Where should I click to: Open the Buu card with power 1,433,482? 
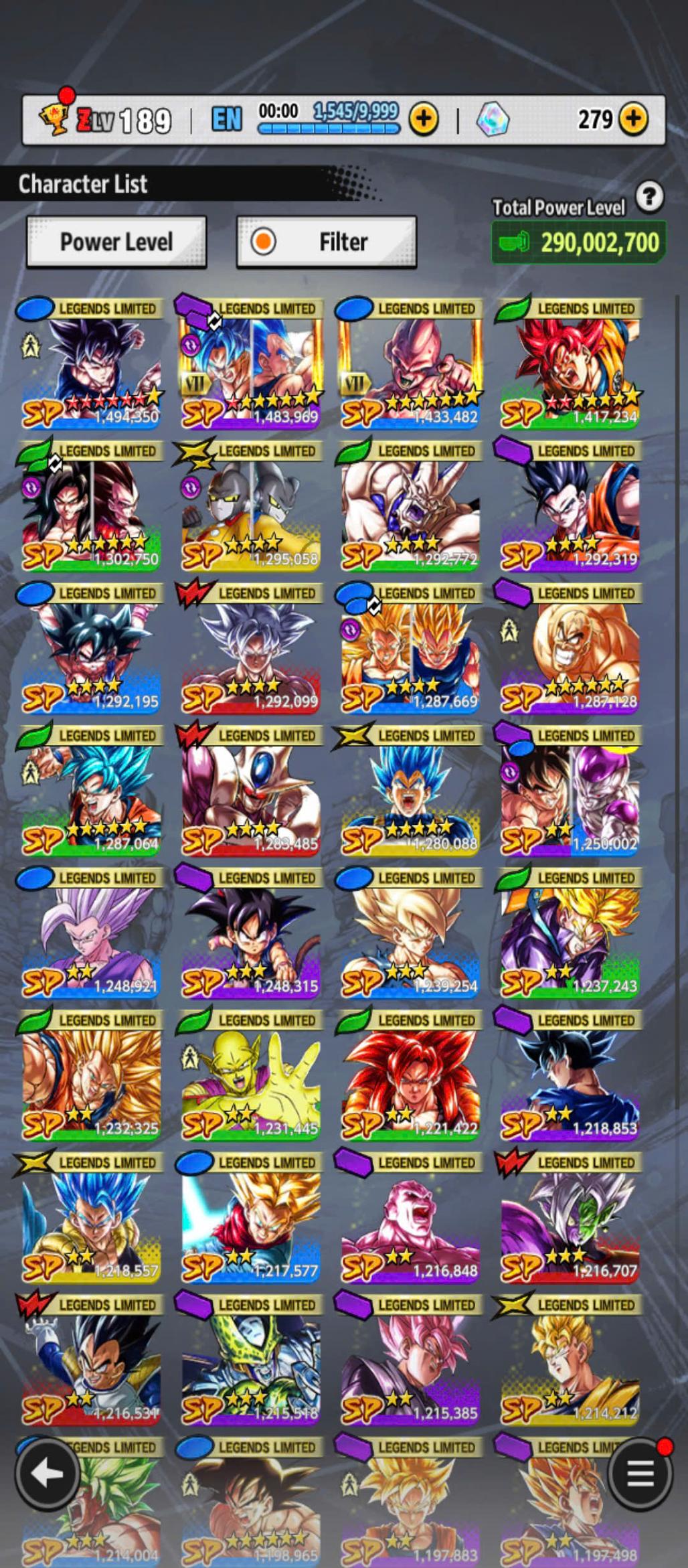[x=410, y=365]
